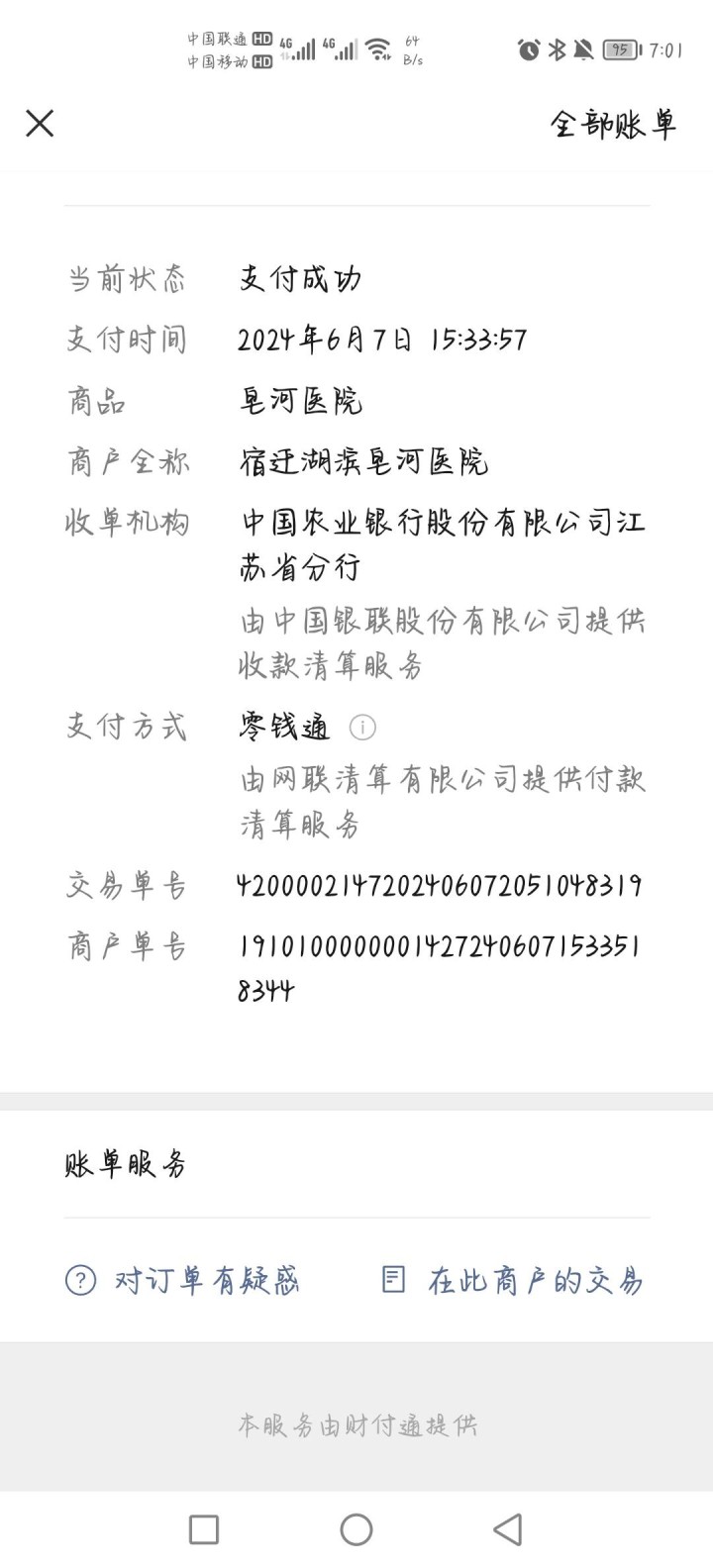Open 对订单有疑惑 help link
Image resolution: width=713 pixels, height=1568 pixels.
pos(182,1281)
